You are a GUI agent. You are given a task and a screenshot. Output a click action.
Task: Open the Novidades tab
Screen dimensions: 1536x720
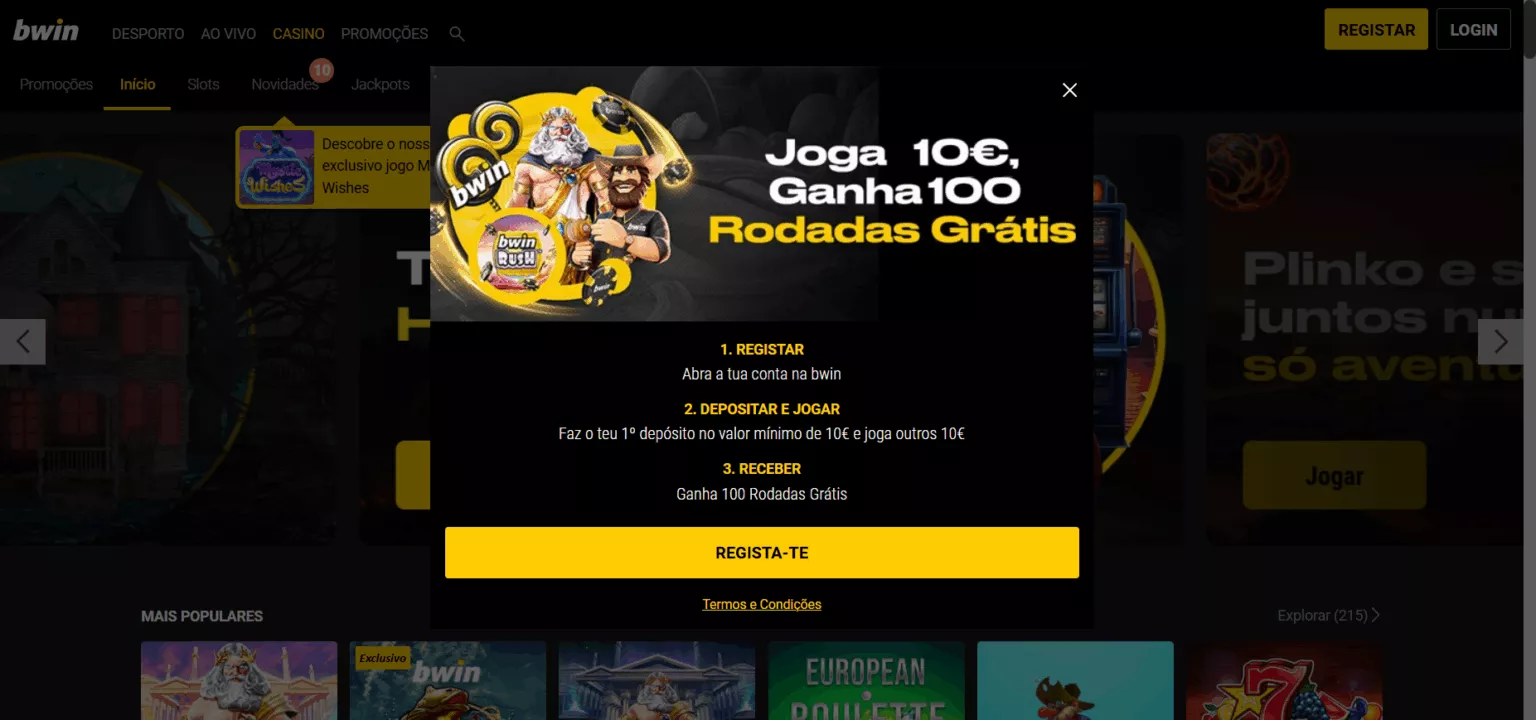pos(285,85)
